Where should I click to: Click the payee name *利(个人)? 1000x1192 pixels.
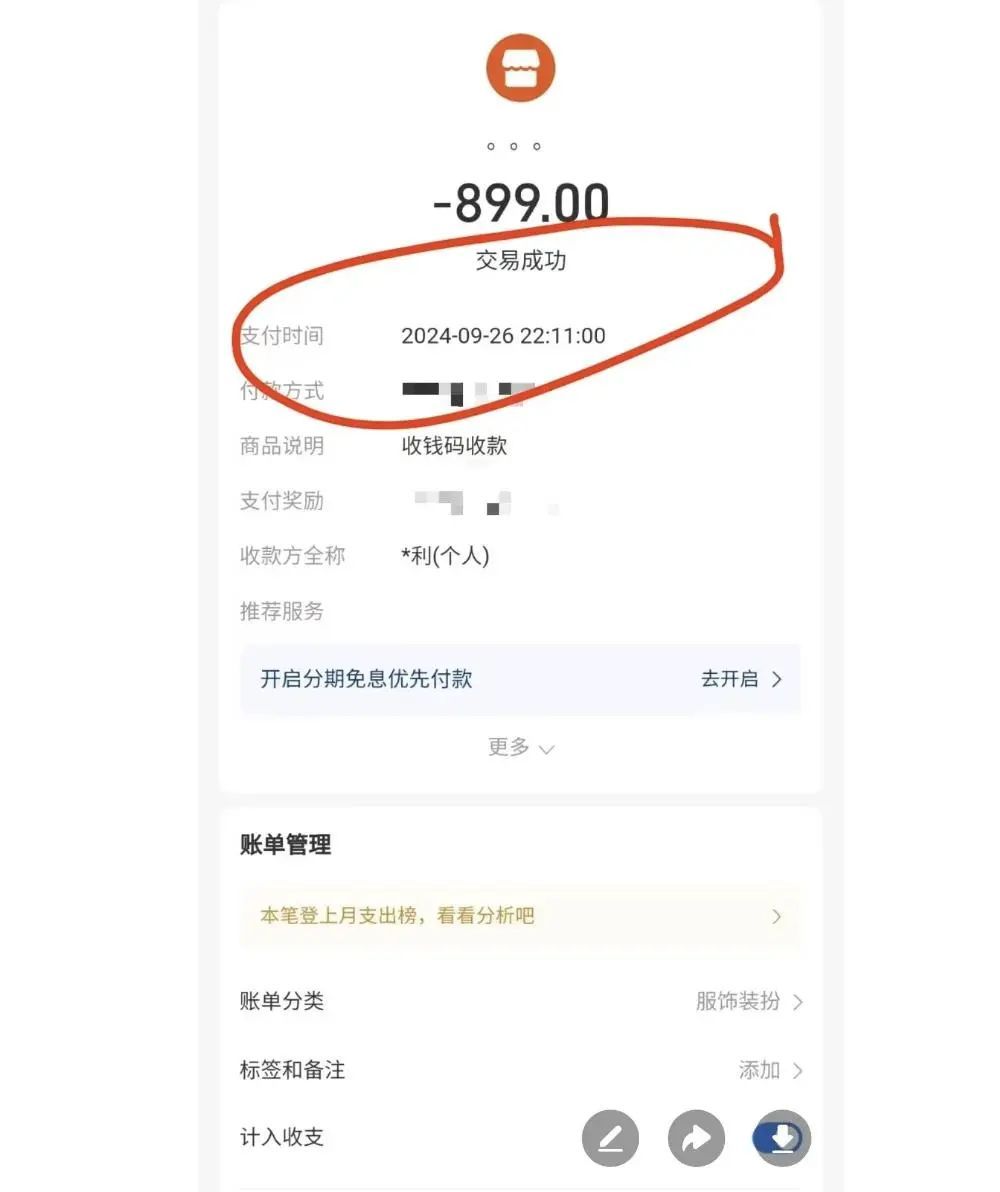pyautogui.click(x=447, y=556)
